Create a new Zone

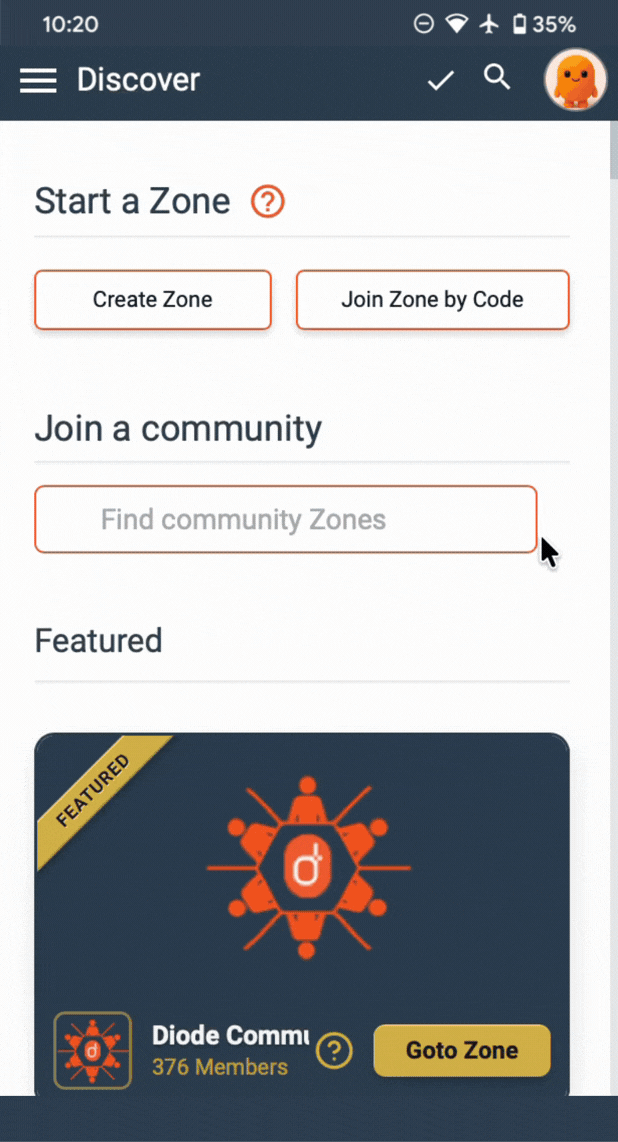point(153,299)
